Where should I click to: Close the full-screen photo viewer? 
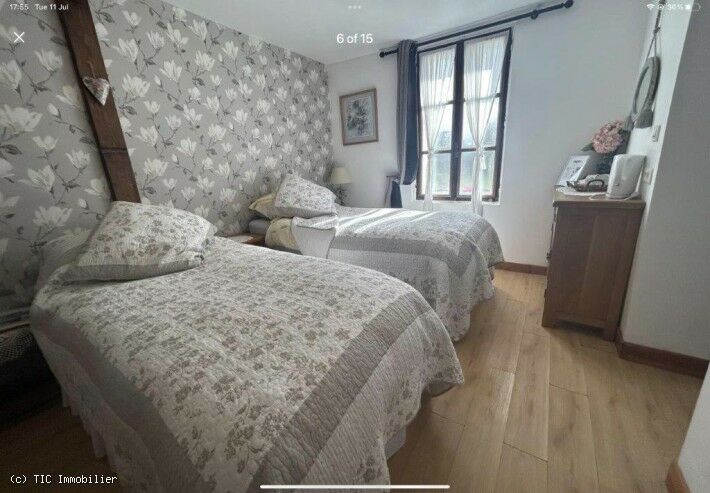19,37
